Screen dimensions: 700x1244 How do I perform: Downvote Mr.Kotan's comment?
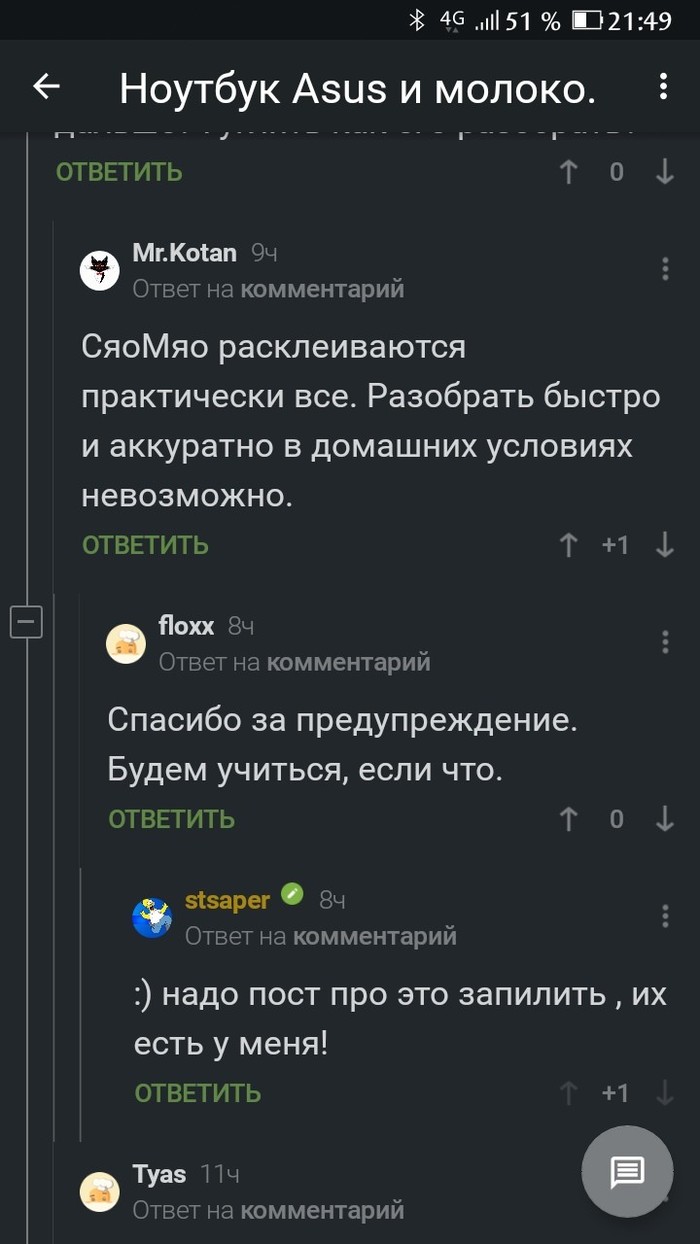pos(665,545)
